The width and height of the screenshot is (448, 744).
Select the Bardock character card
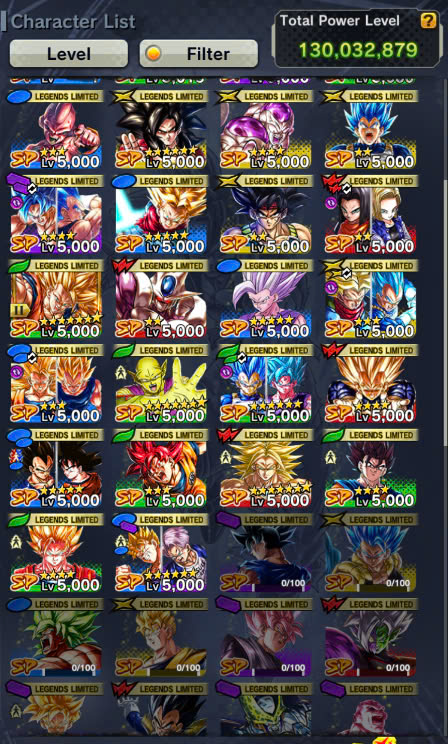coord(266,214)
